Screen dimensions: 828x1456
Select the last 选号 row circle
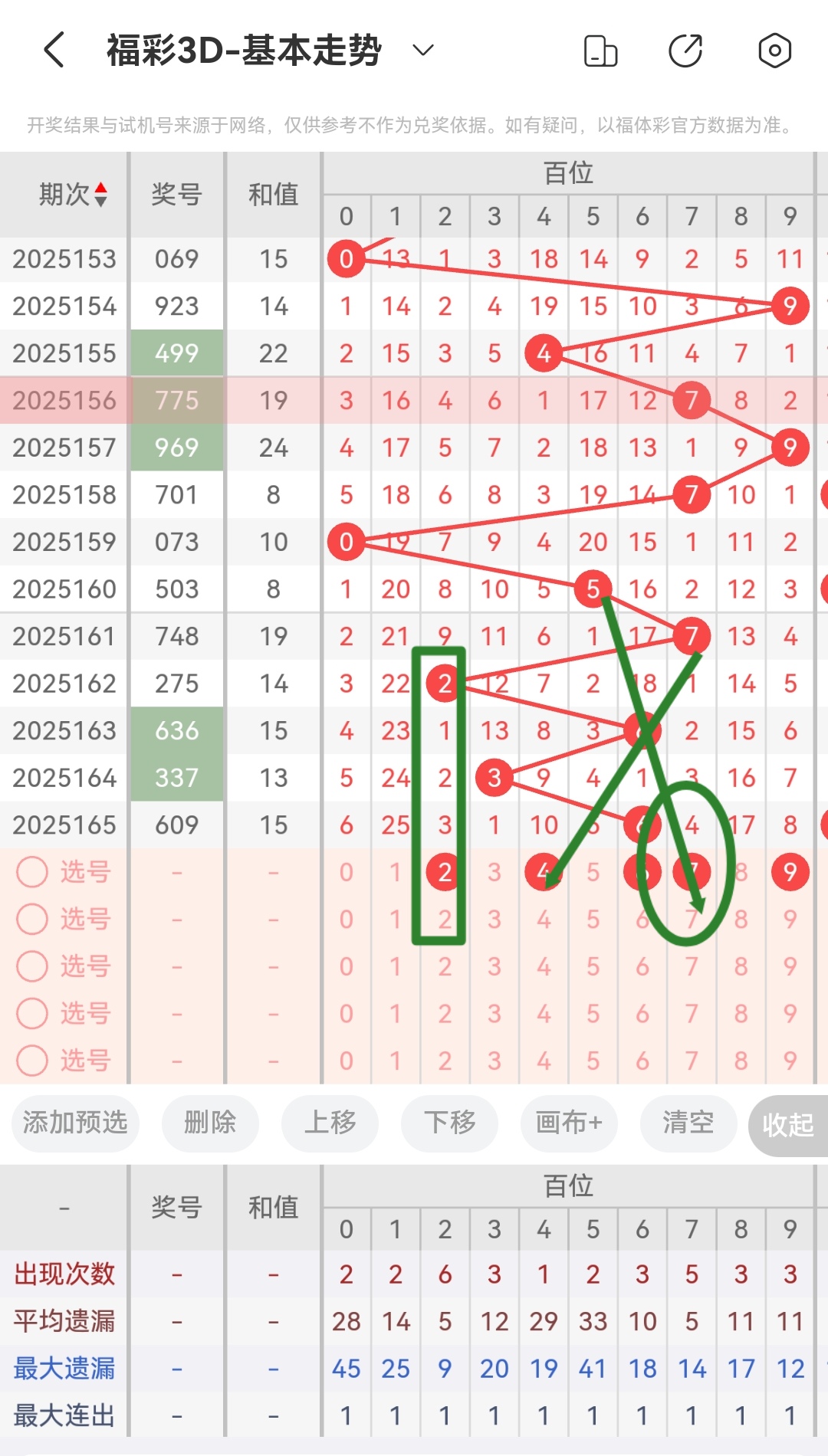[x=32, y=1061]
